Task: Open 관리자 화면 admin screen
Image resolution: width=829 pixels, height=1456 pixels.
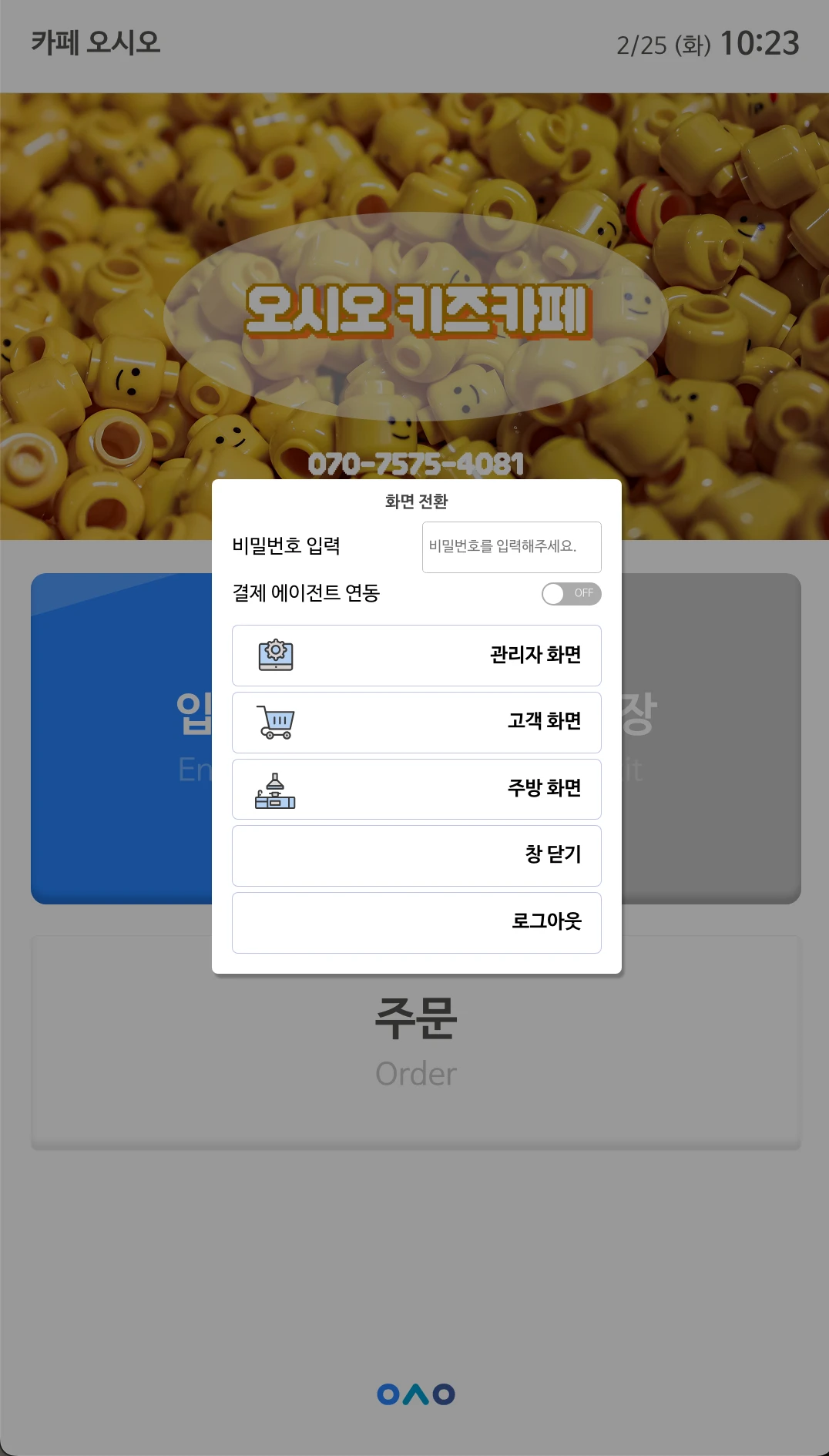Action: coord(416,656)
